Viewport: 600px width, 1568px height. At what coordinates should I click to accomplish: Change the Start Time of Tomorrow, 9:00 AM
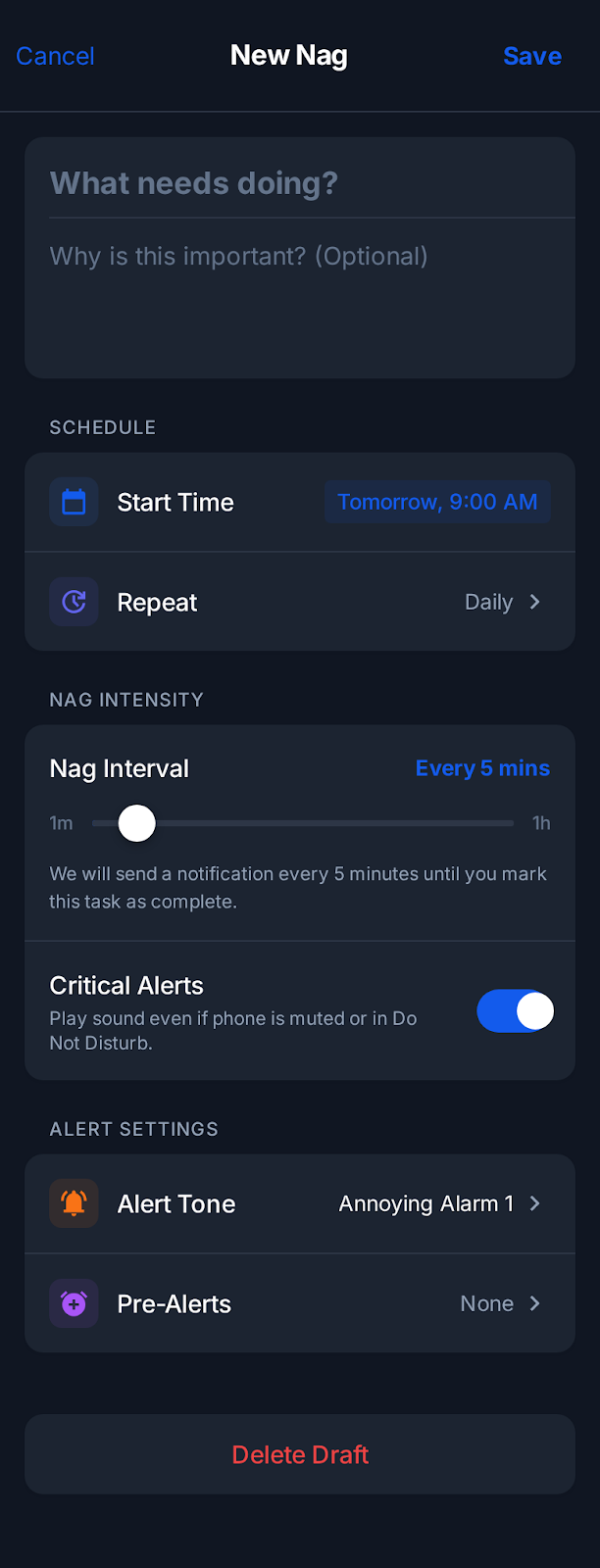(437, 502)
